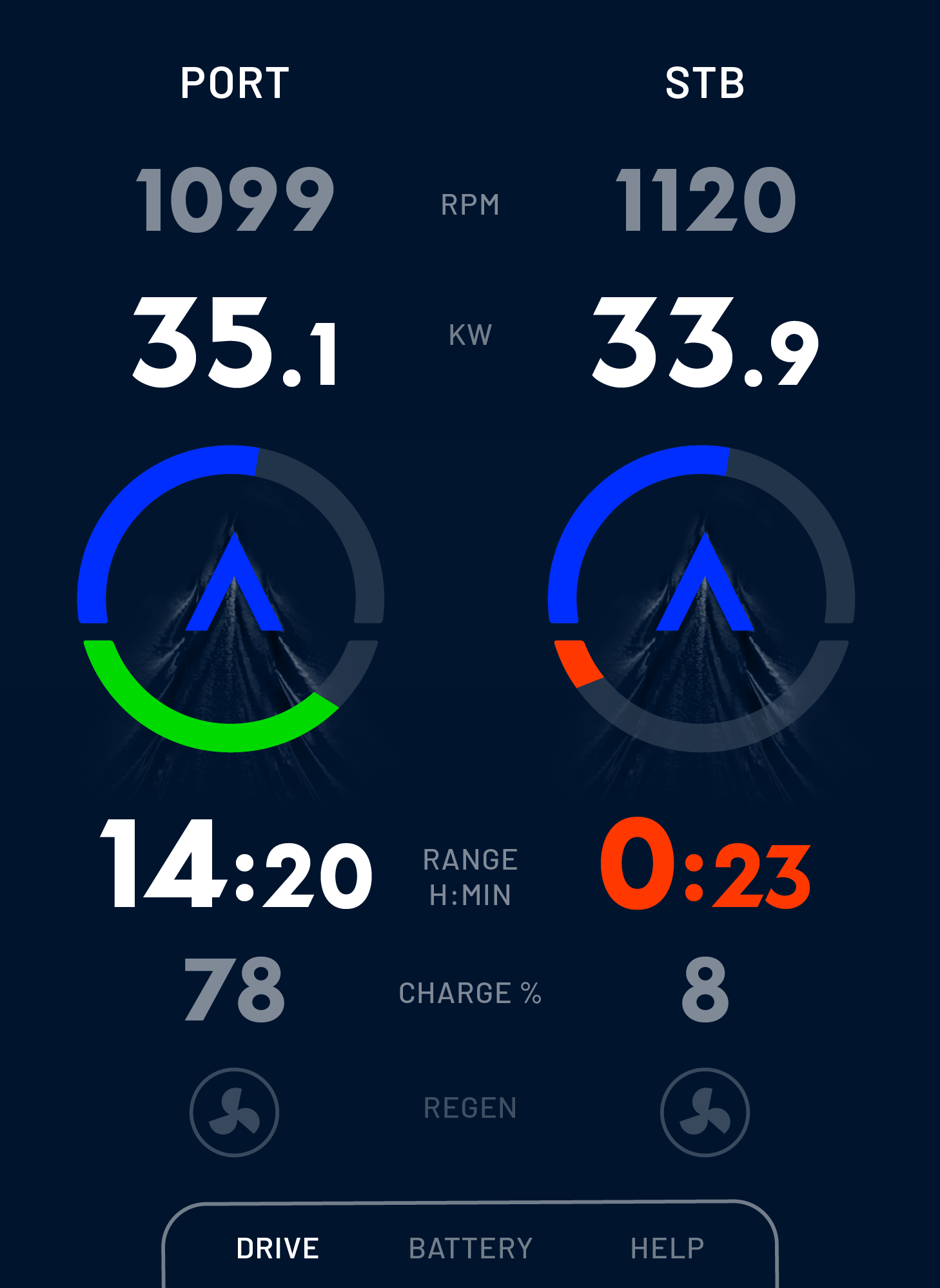Switch to the Battery tab
This screenshot has width=940, height=1288.
point(471,1248)
